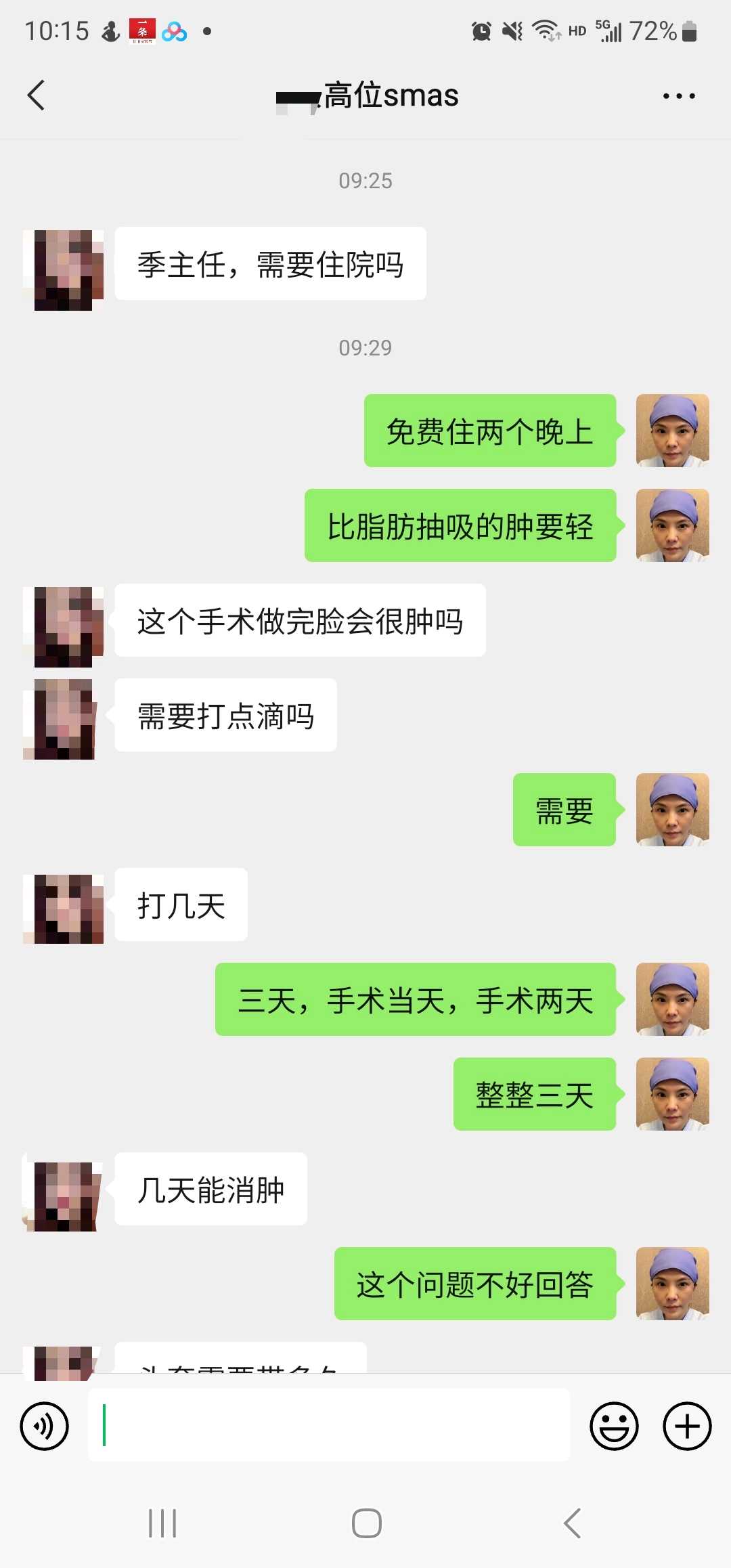Go back to the chat list
Image resolution: width=731 pixels, height=1568 pixels.
(37, 95)
